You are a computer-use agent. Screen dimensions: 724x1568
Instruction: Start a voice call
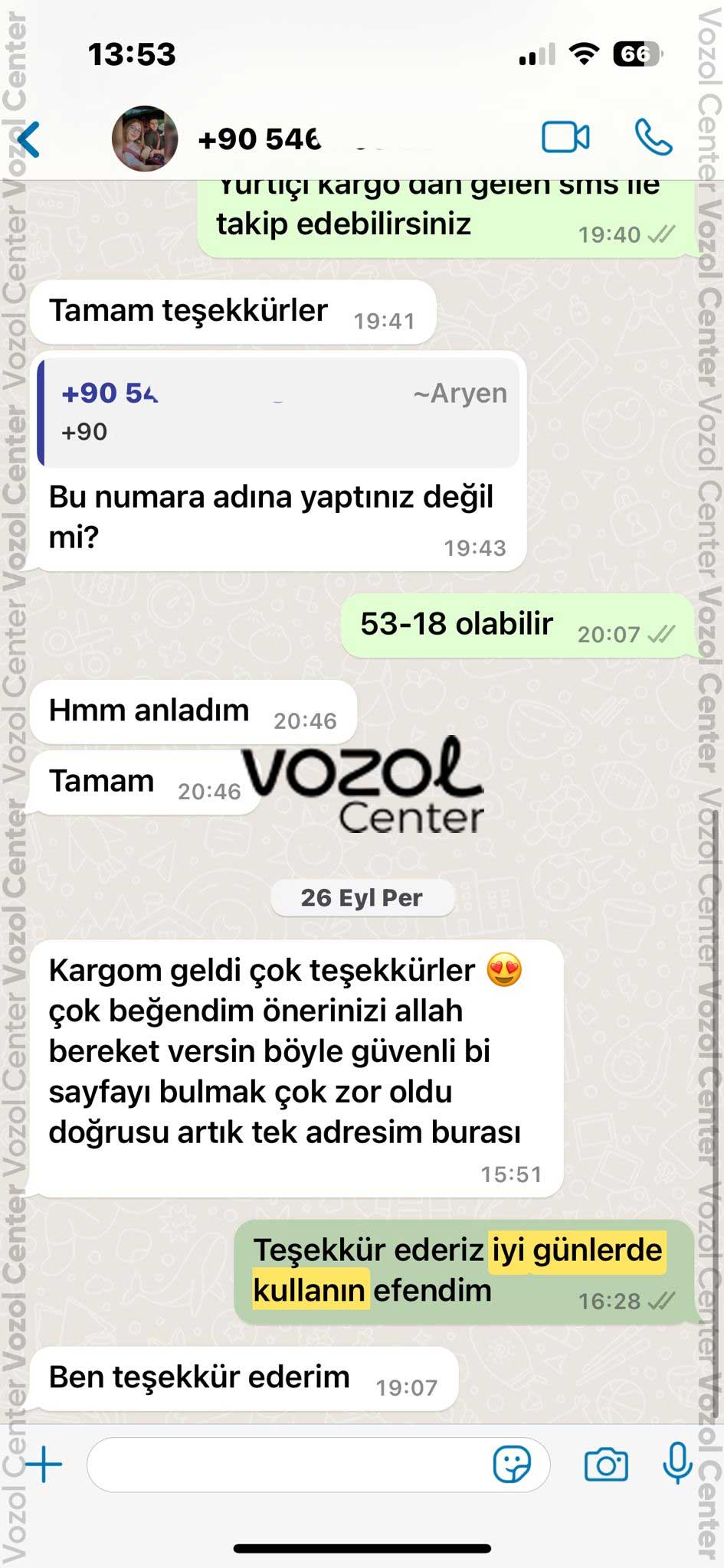(x=654, y=138)
